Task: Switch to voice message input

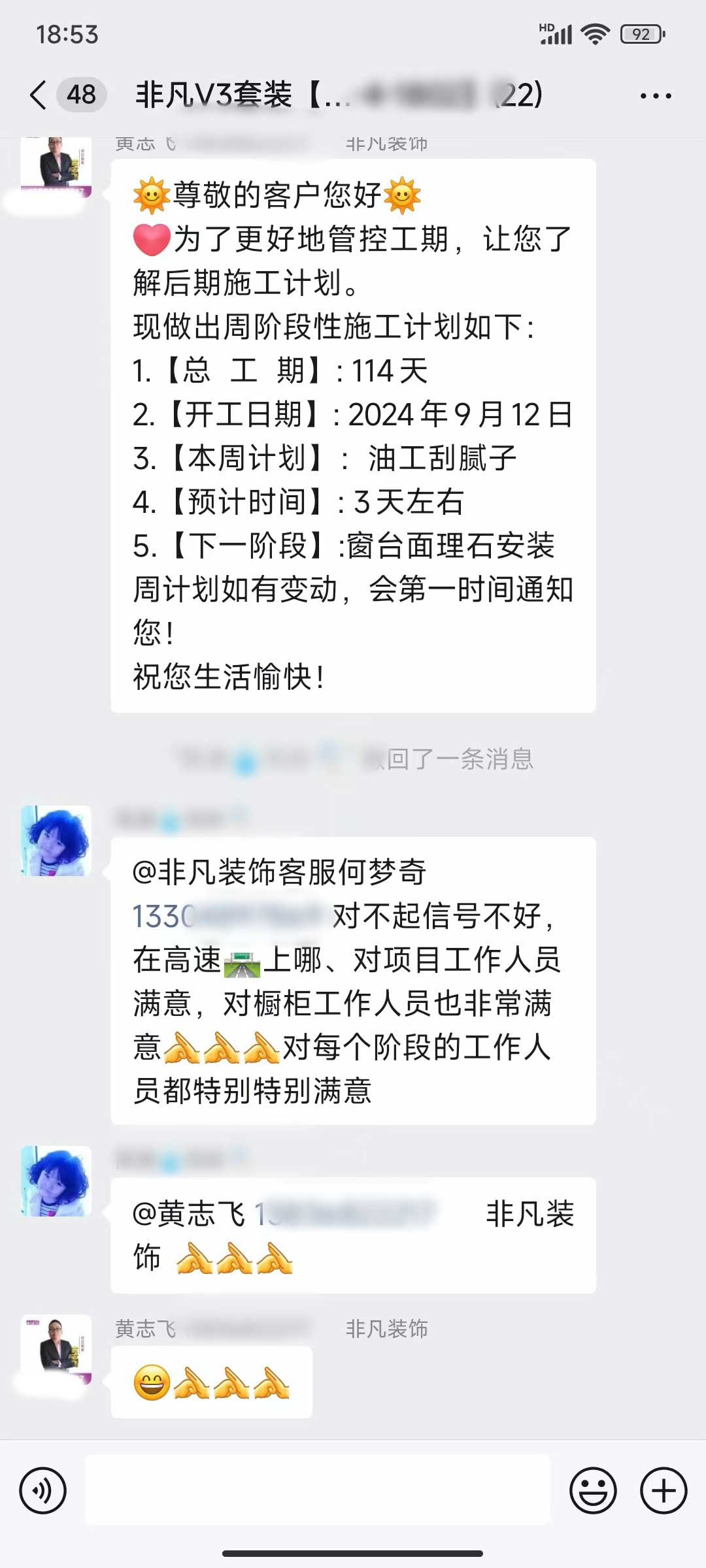Action: (43, 1491)
